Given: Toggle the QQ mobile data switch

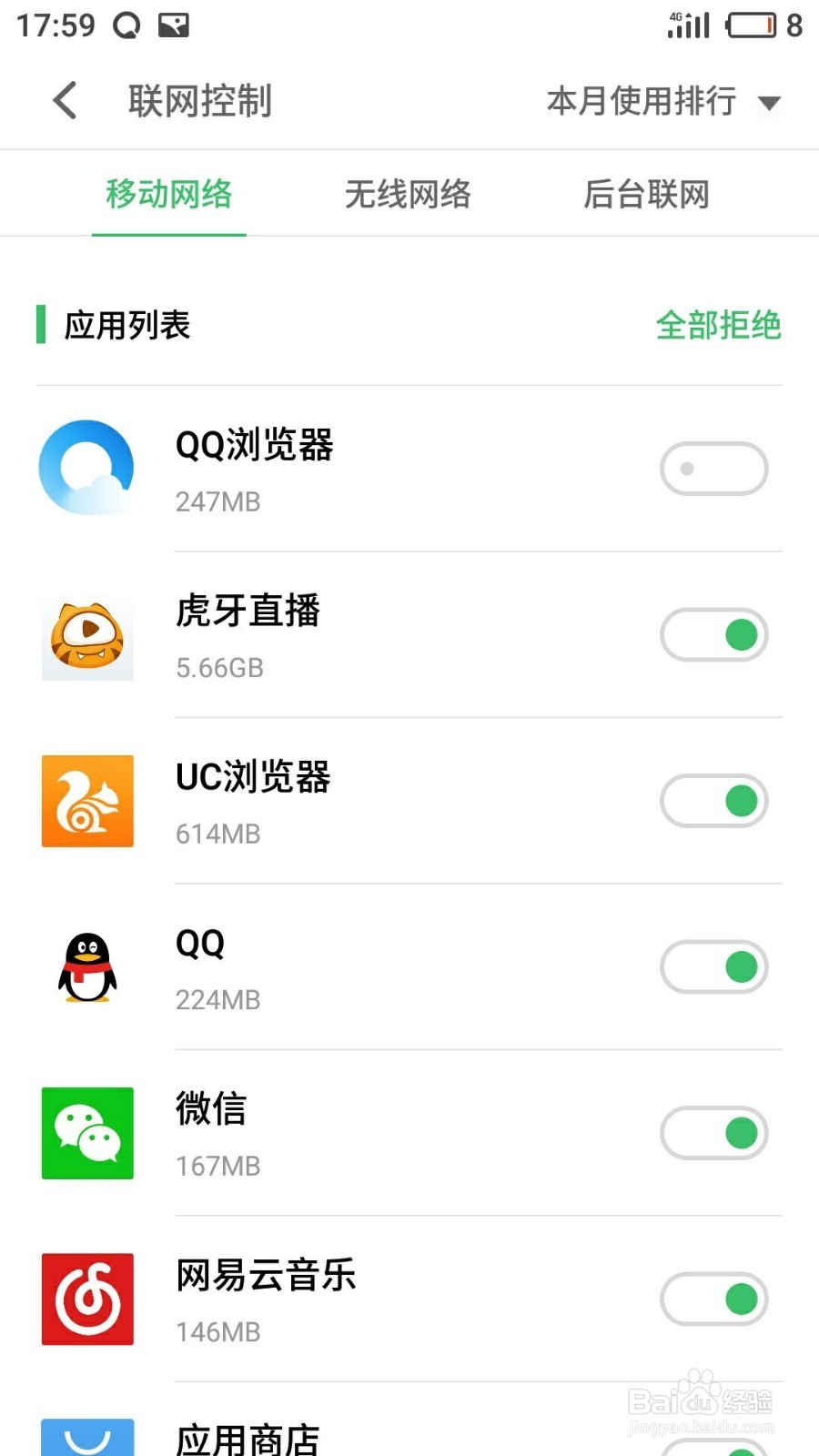Looking at the screenshot, I should [713, 966].
